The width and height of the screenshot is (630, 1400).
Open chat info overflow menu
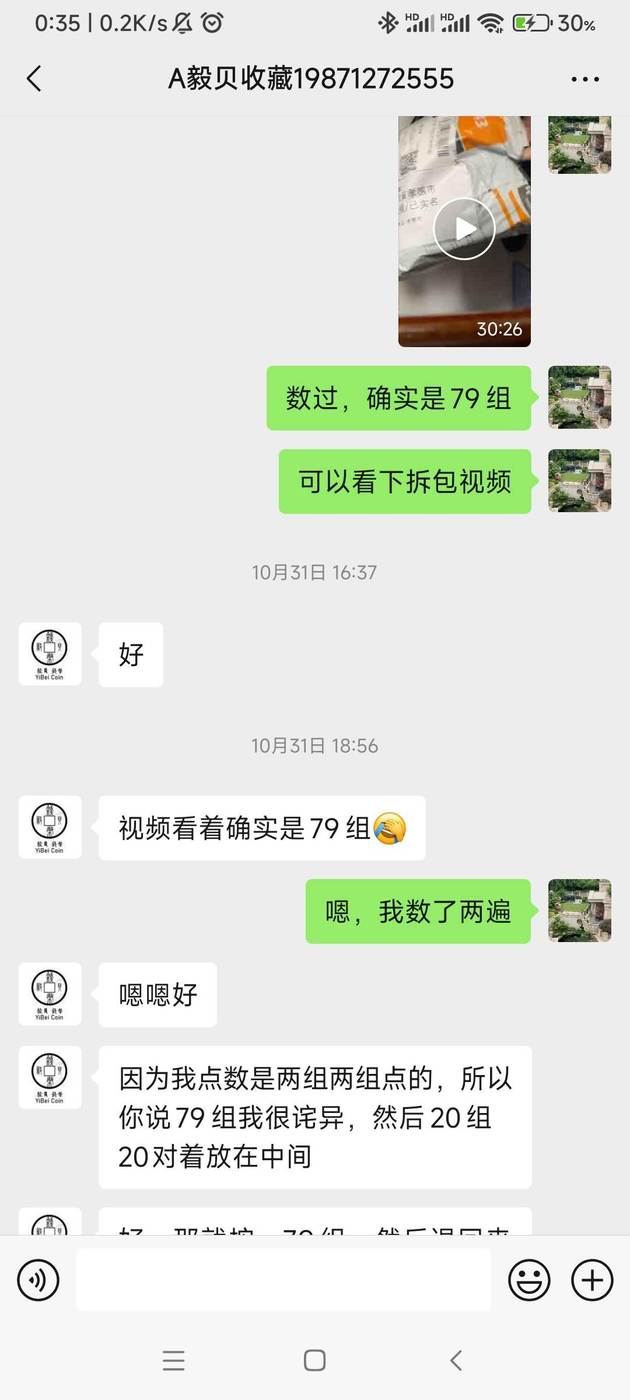(x=585, y=79)
